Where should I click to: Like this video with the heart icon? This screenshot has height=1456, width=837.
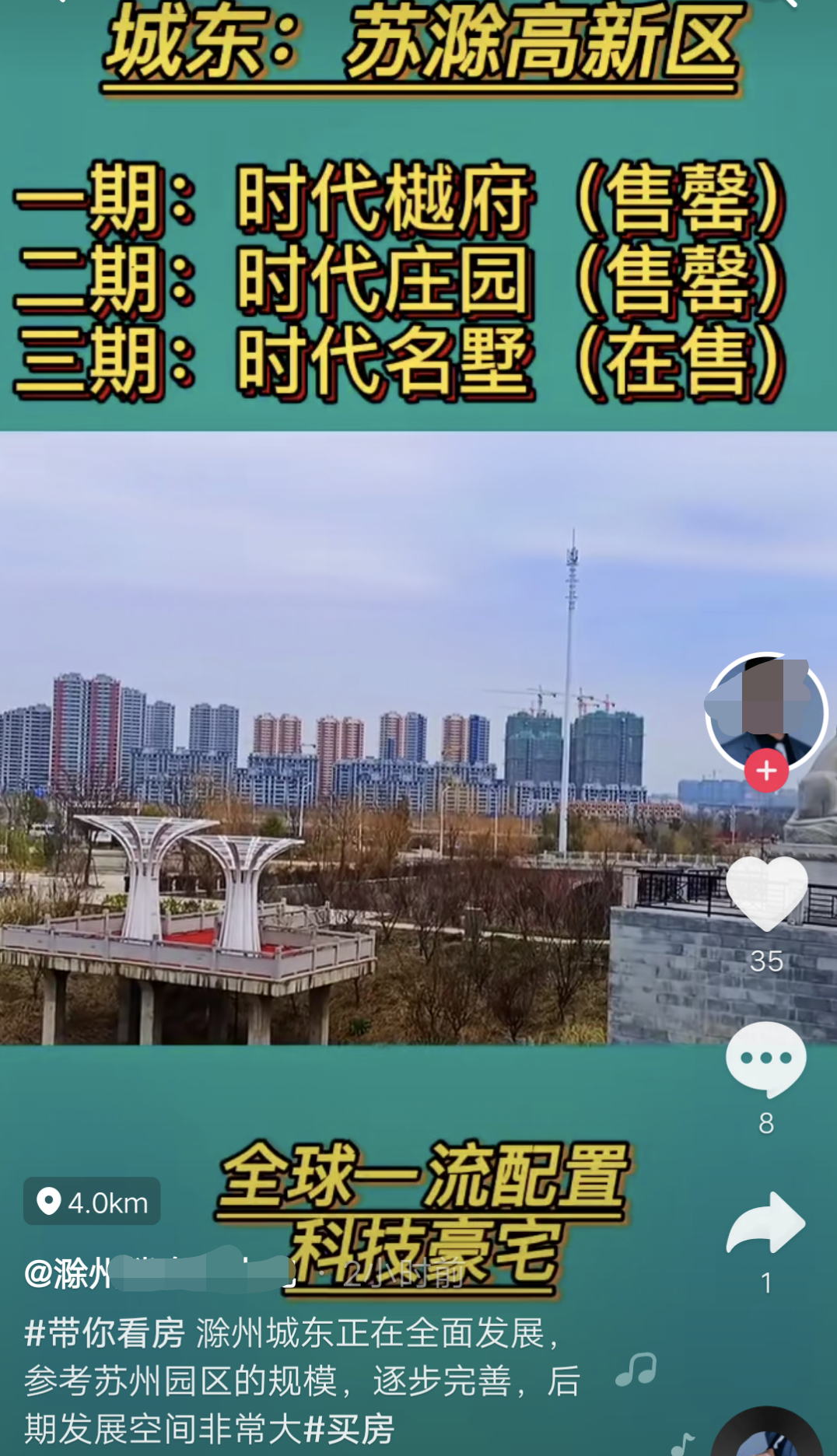tap(766, 893)
